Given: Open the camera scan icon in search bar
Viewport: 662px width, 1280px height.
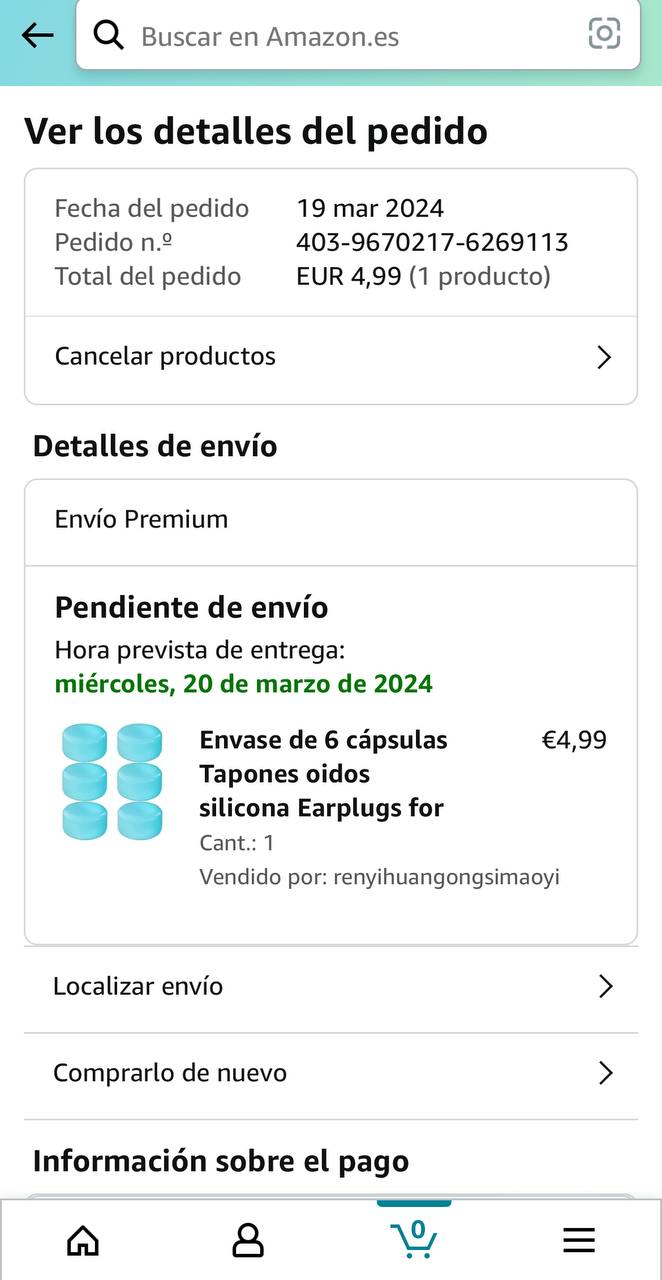Looking at the screenshot, I should point(604,35).
